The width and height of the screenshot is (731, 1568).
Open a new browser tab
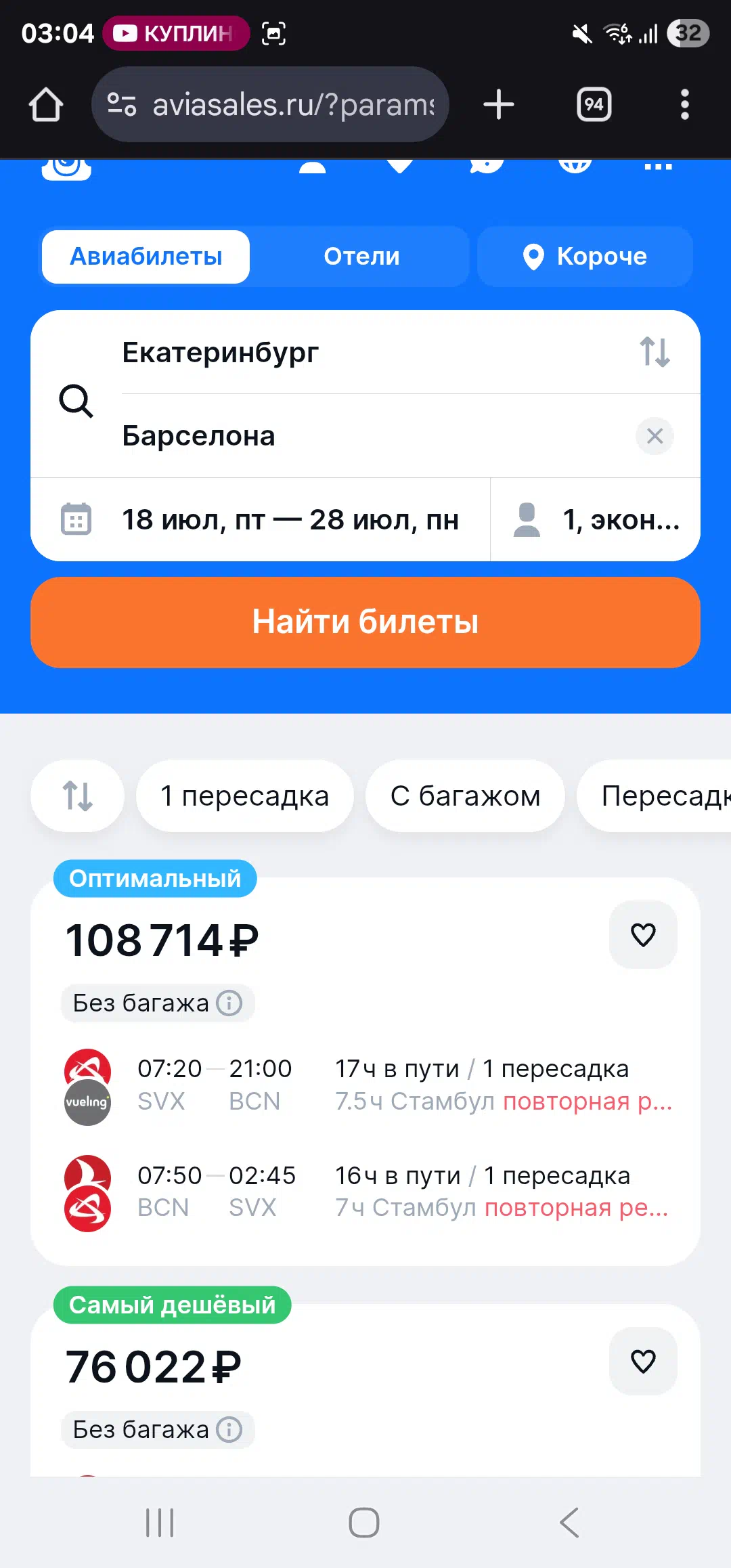pos(499,105)
